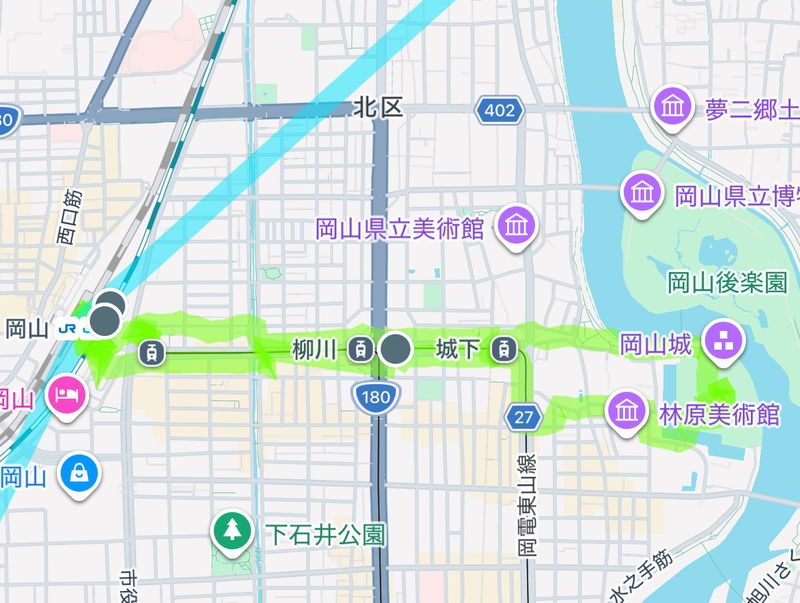Select the blue shopping bag pin

78,473
